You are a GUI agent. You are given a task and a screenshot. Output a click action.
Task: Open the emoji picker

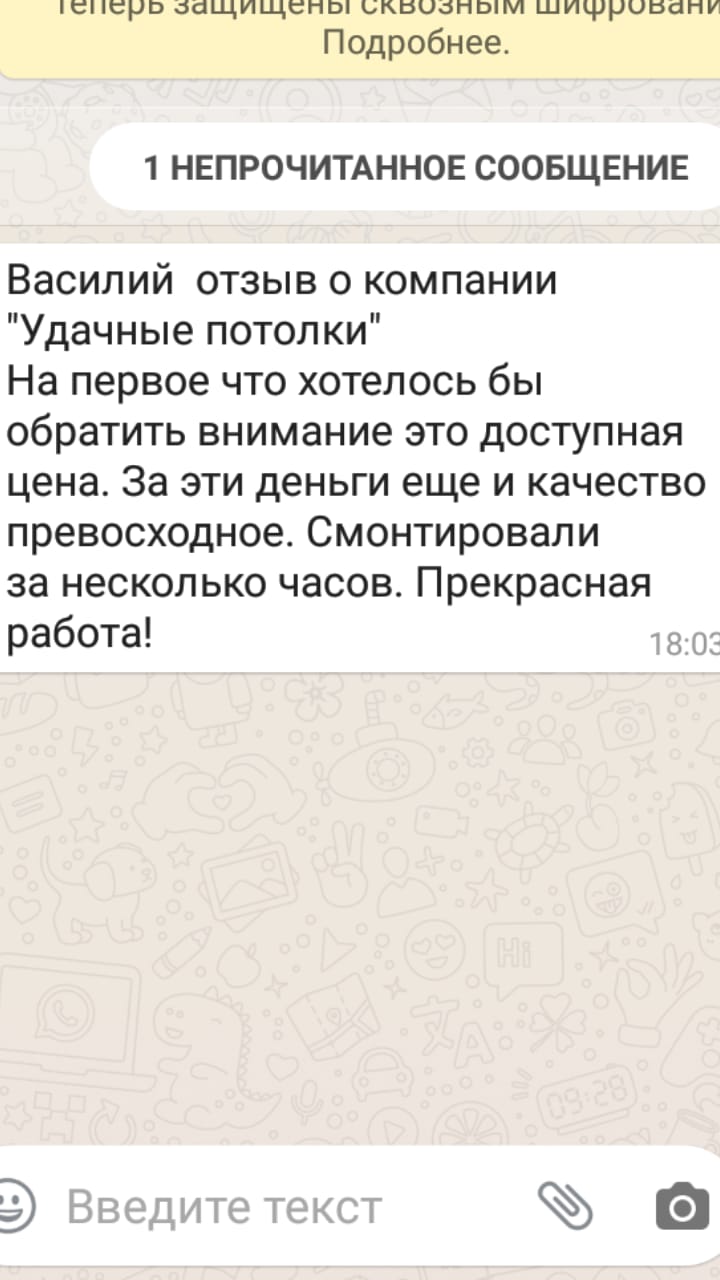pos(14,1207)
